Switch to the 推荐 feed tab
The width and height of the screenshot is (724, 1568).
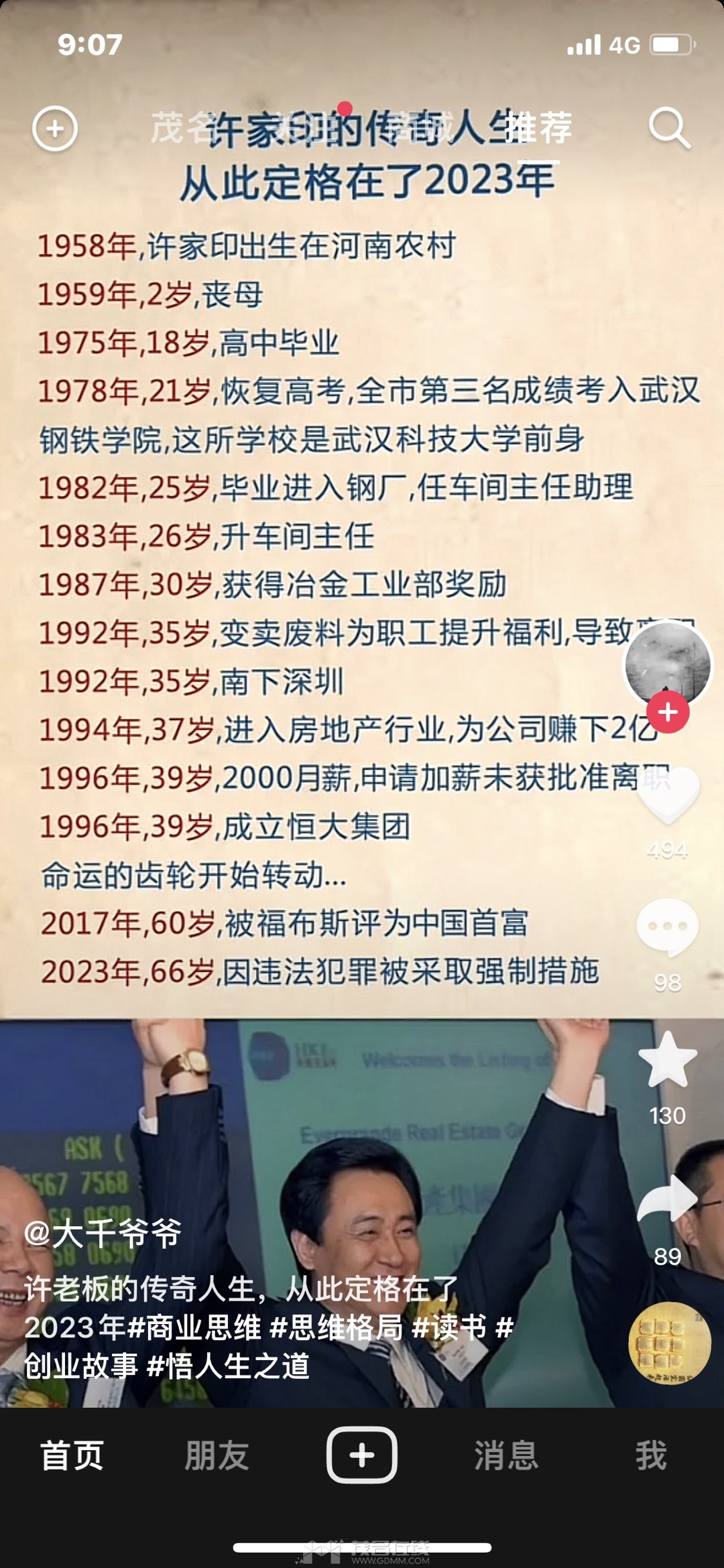pos(538,127)
